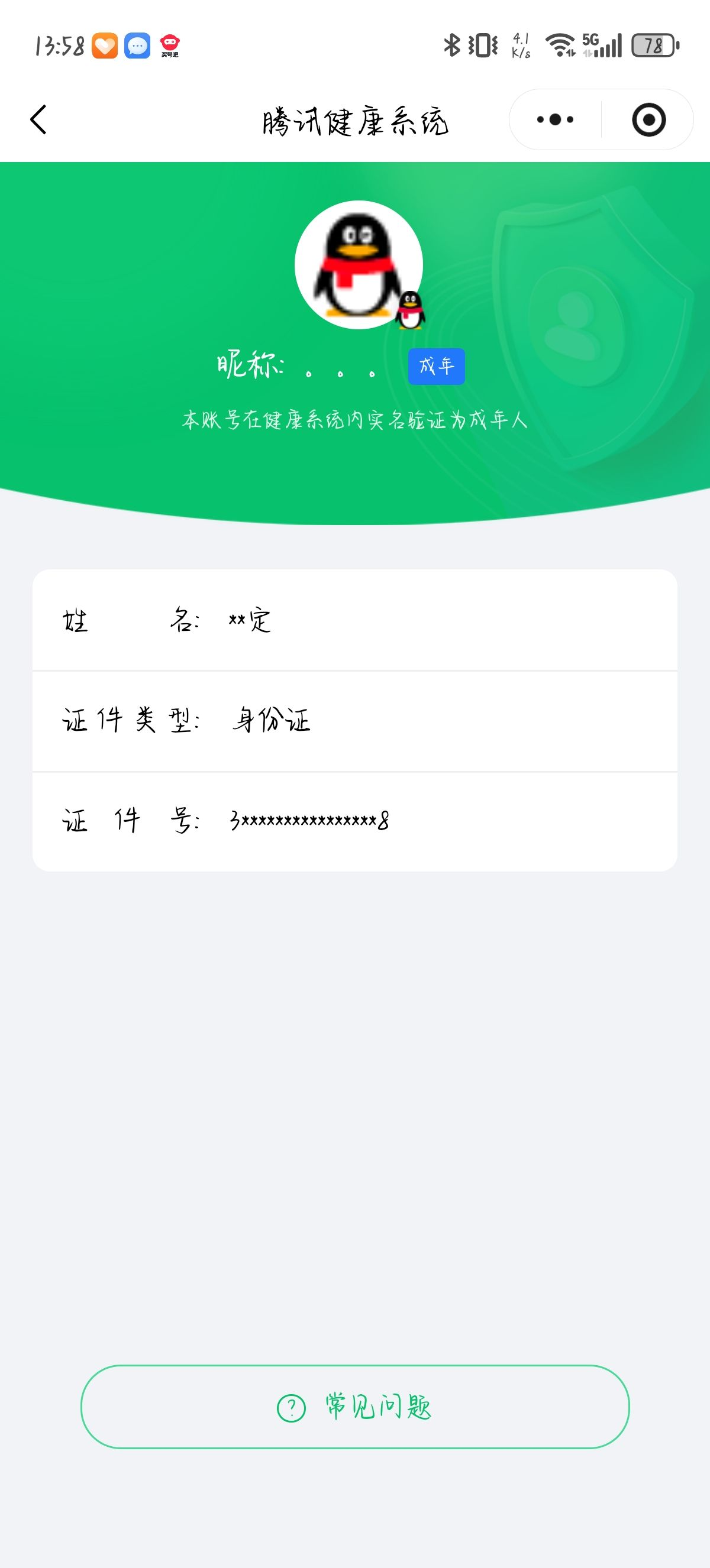Image resolution: width=710 pixels, height=1568 pixels.
Task: Tap the 腾讯健康系统 title
Action: click(355, 119)
